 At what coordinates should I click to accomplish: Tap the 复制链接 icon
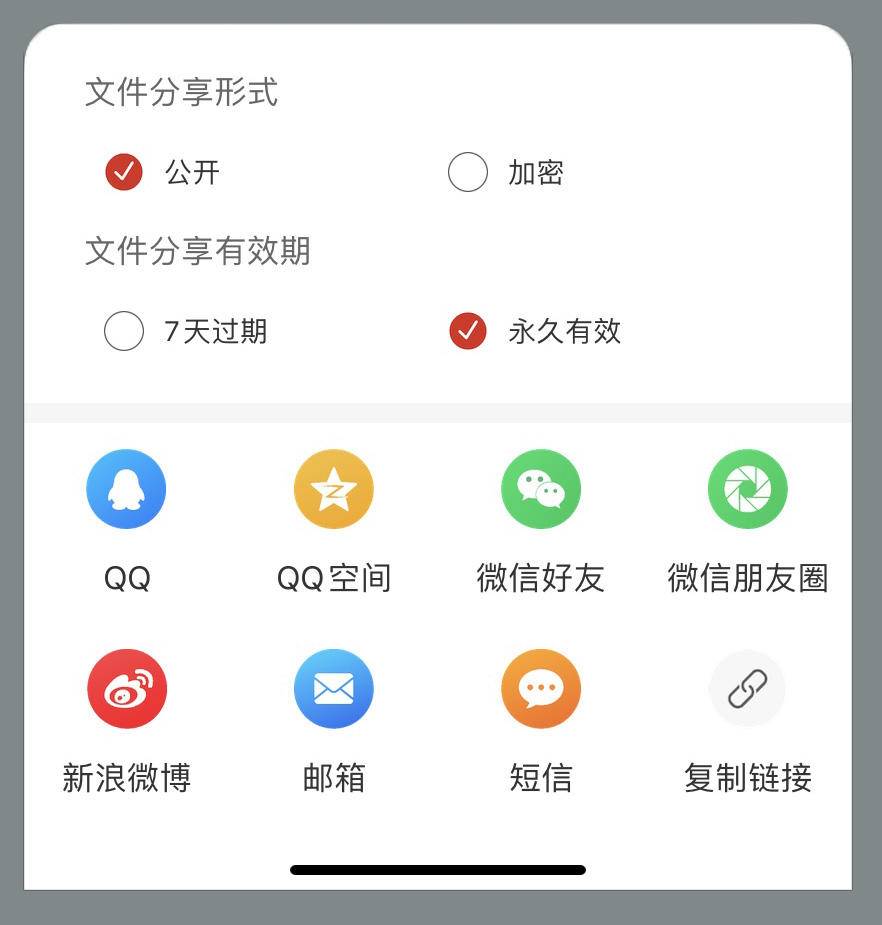[x=747, y=688]
